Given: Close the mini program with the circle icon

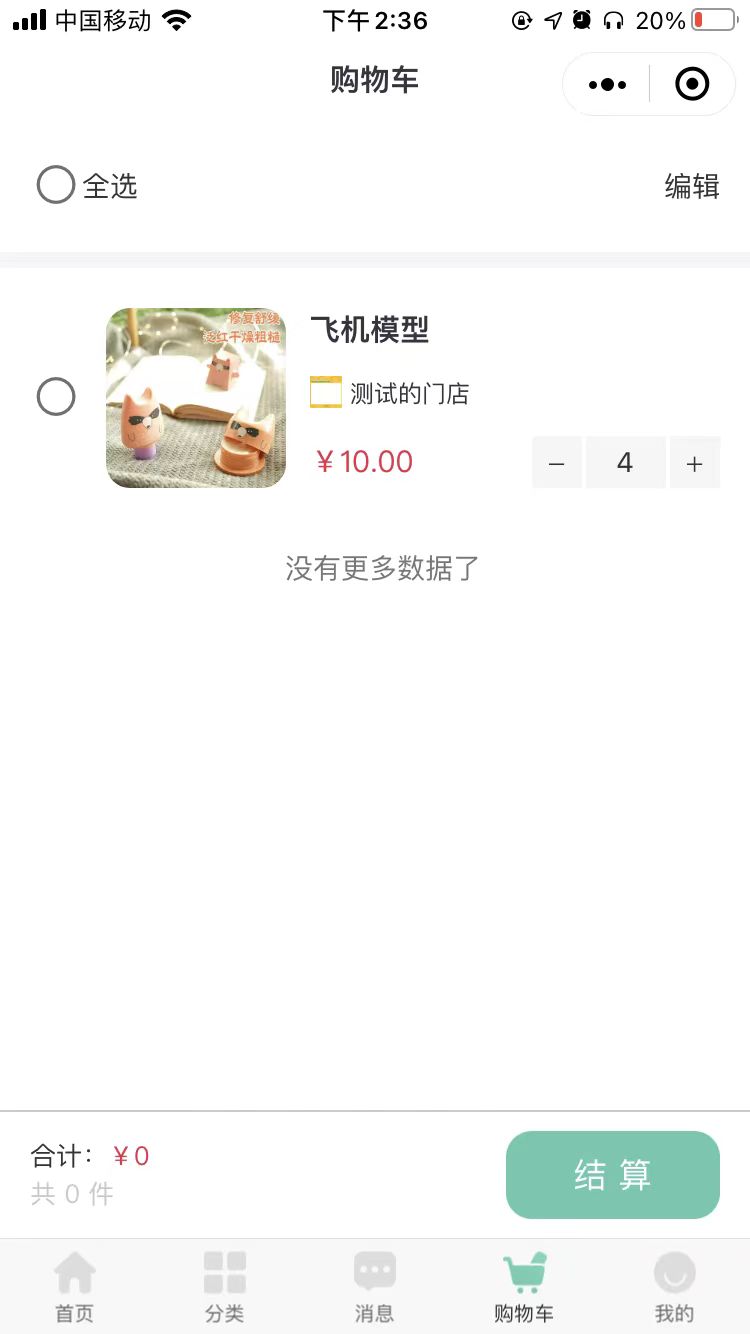Looking at the screenshot, I should pos(692,85).
